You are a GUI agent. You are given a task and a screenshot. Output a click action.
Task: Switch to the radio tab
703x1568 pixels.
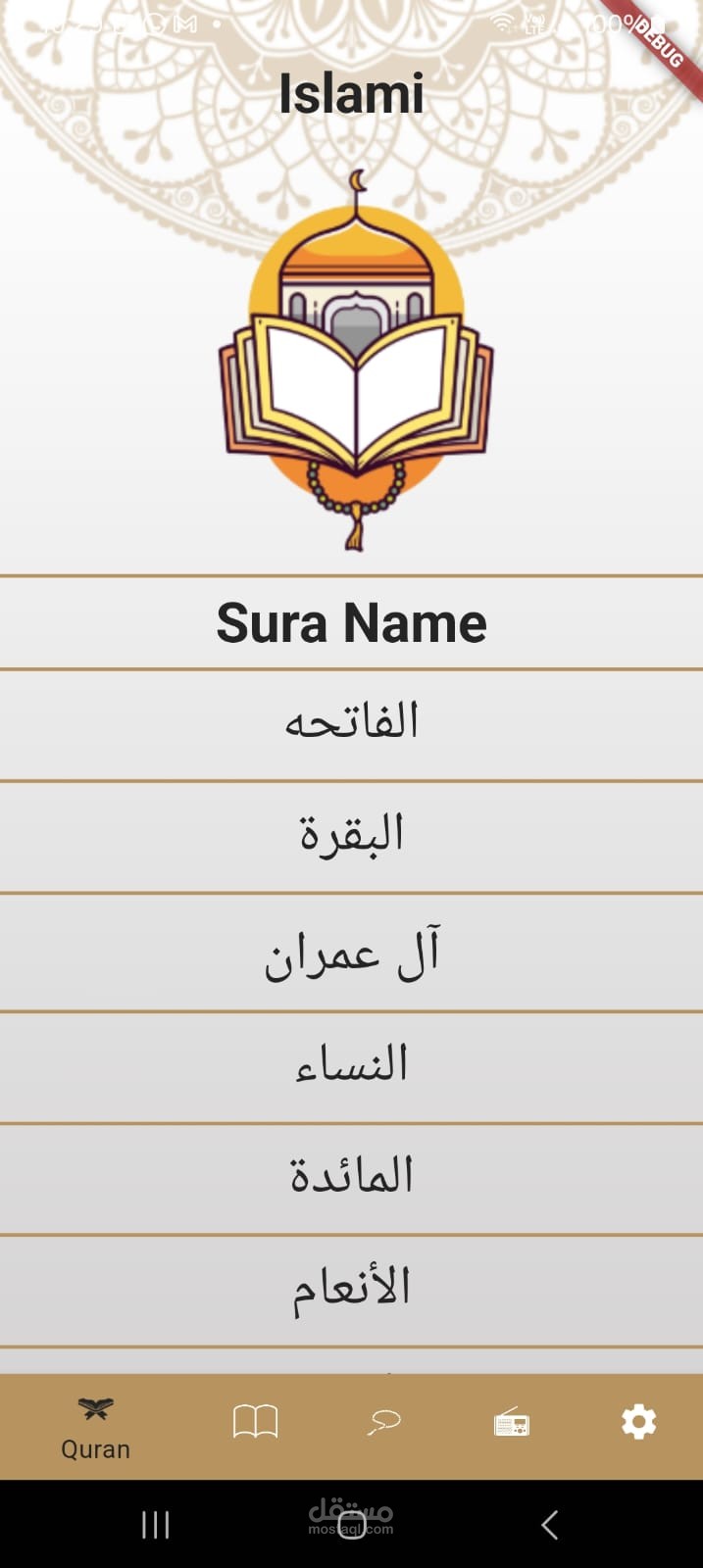(512, 1422)
